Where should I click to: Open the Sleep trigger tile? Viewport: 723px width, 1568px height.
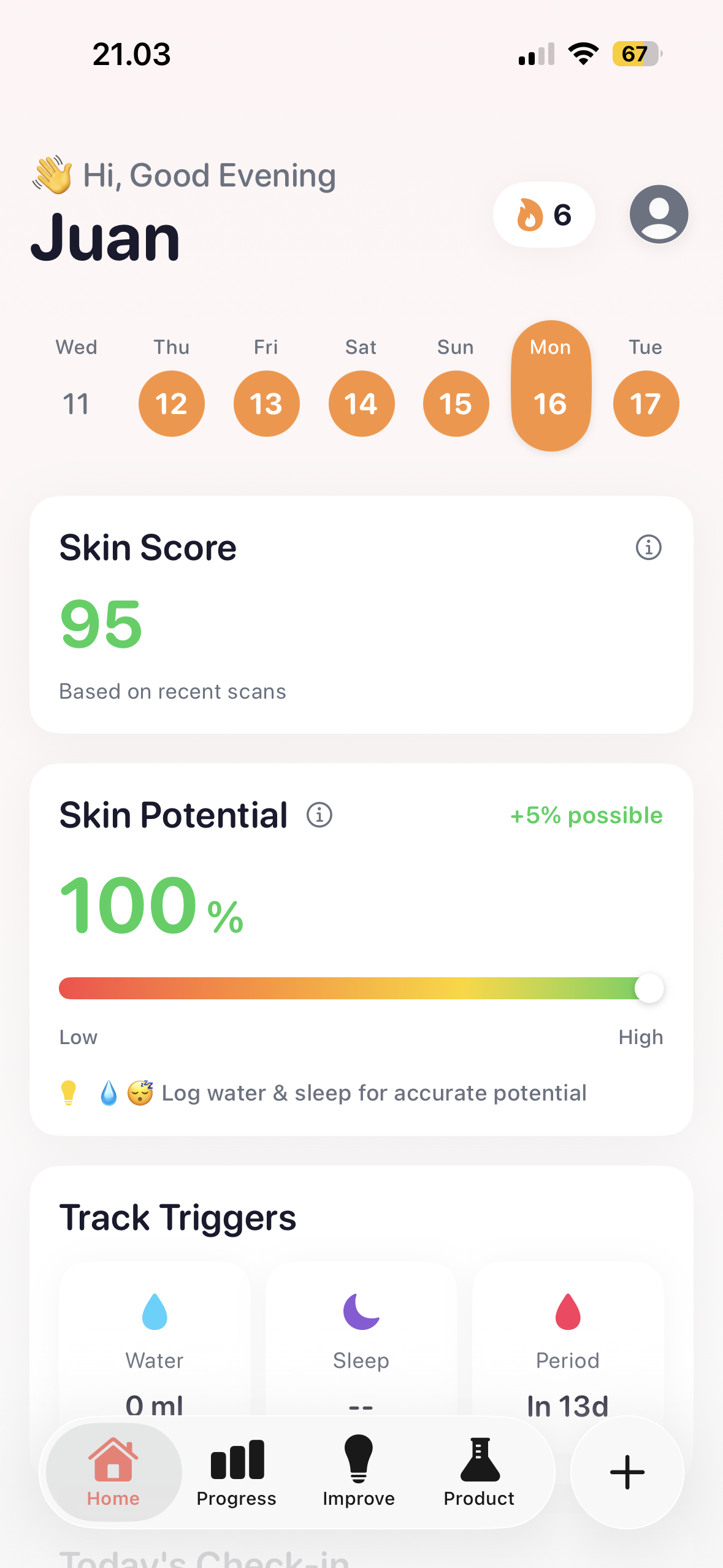click(x=361, y=1343)
